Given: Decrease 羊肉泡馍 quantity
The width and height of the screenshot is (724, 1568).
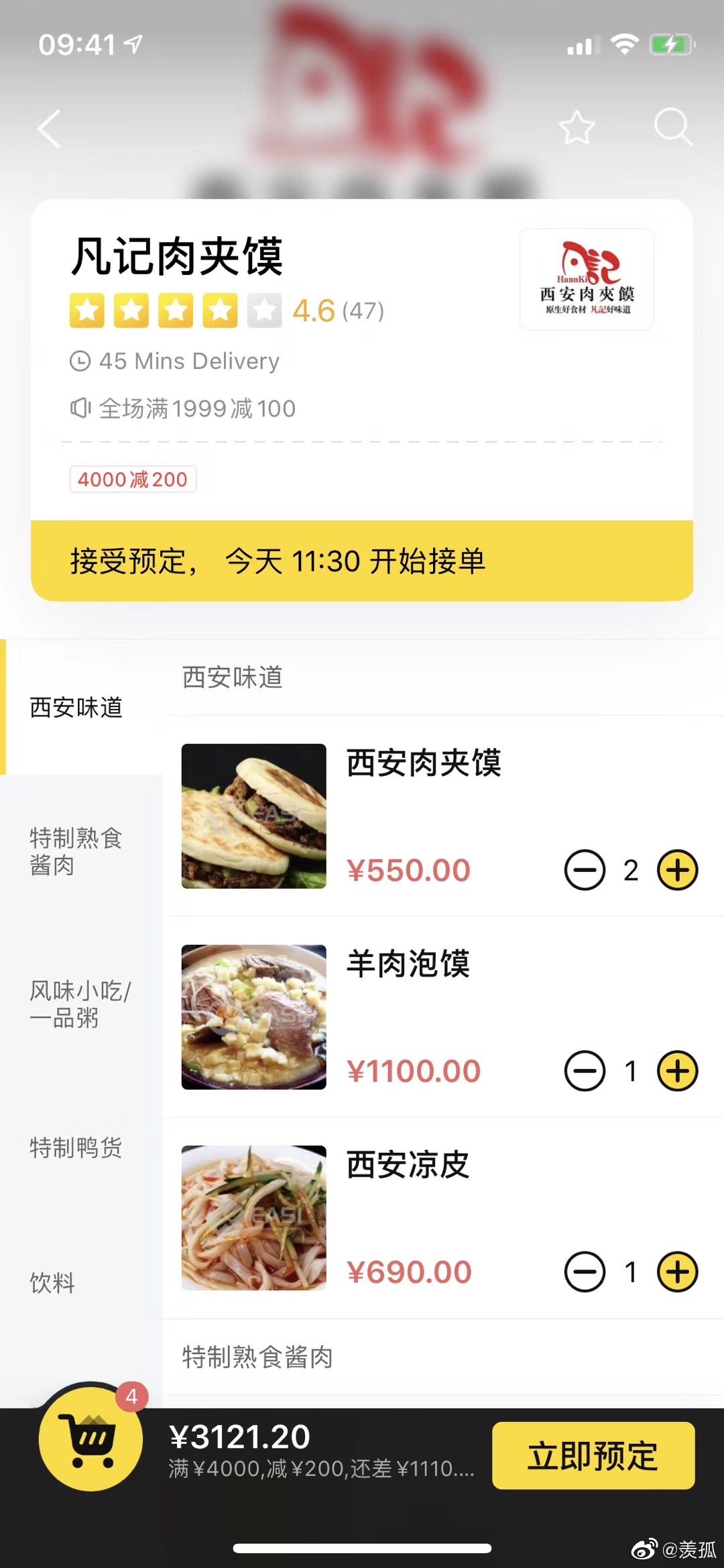Looking at the screenshot, I should point(585,1071).
